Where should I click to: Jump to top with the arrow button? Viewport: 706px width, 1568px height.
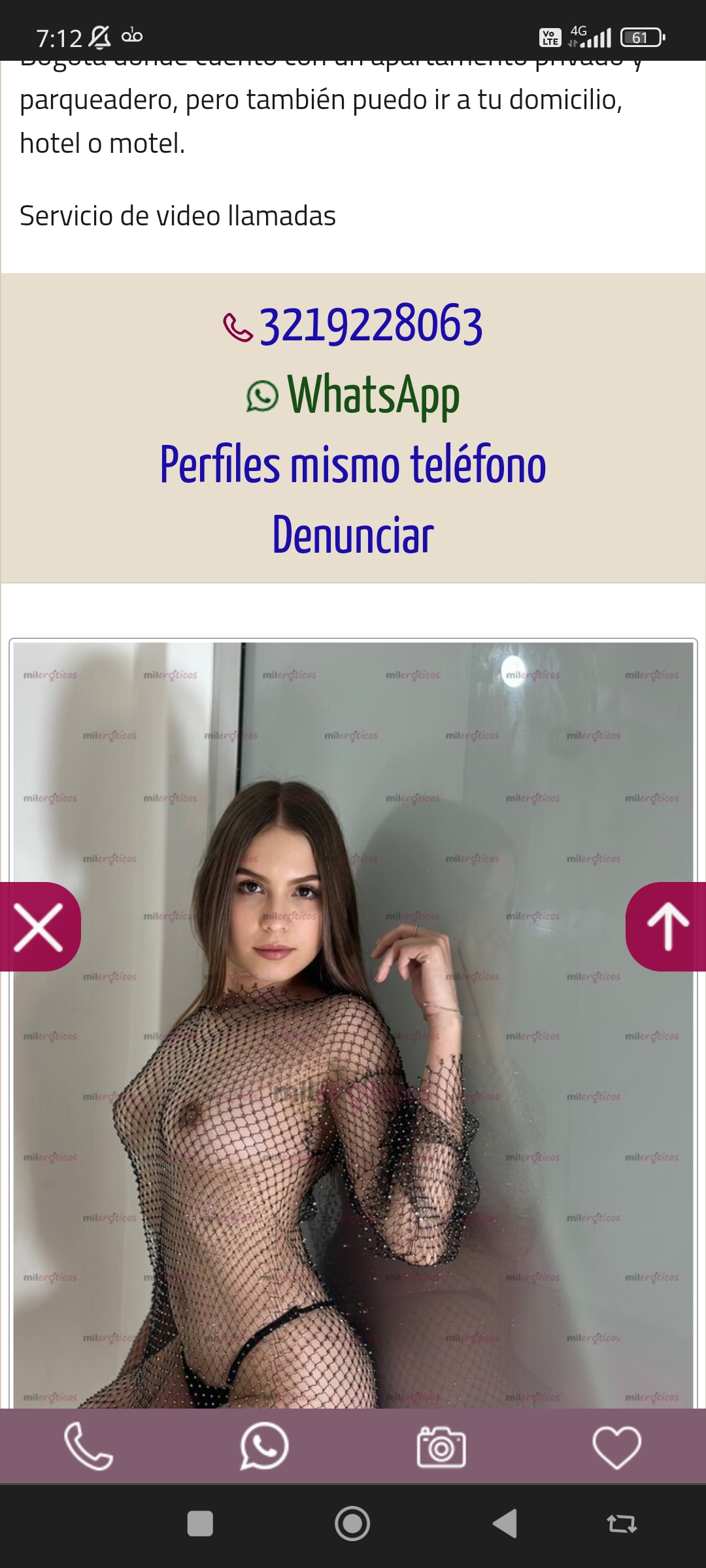point(667,926)
